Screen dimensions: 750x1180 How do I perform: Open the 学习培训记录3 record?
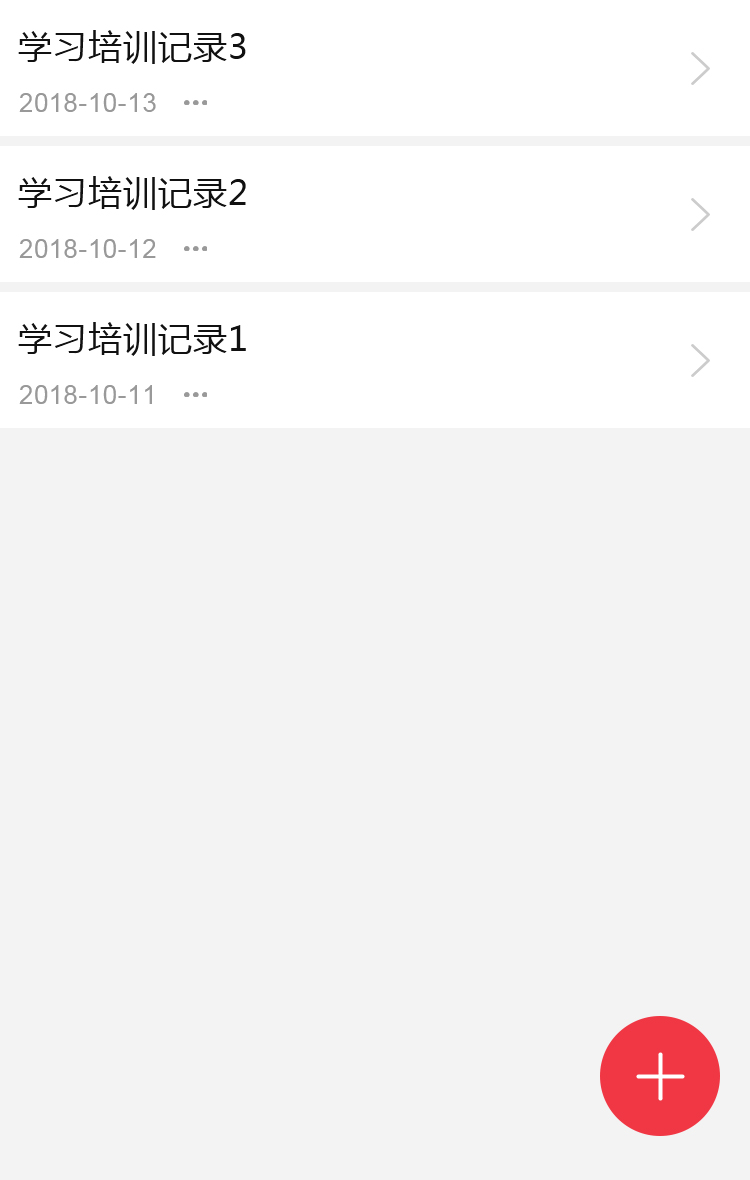point(133,48)
